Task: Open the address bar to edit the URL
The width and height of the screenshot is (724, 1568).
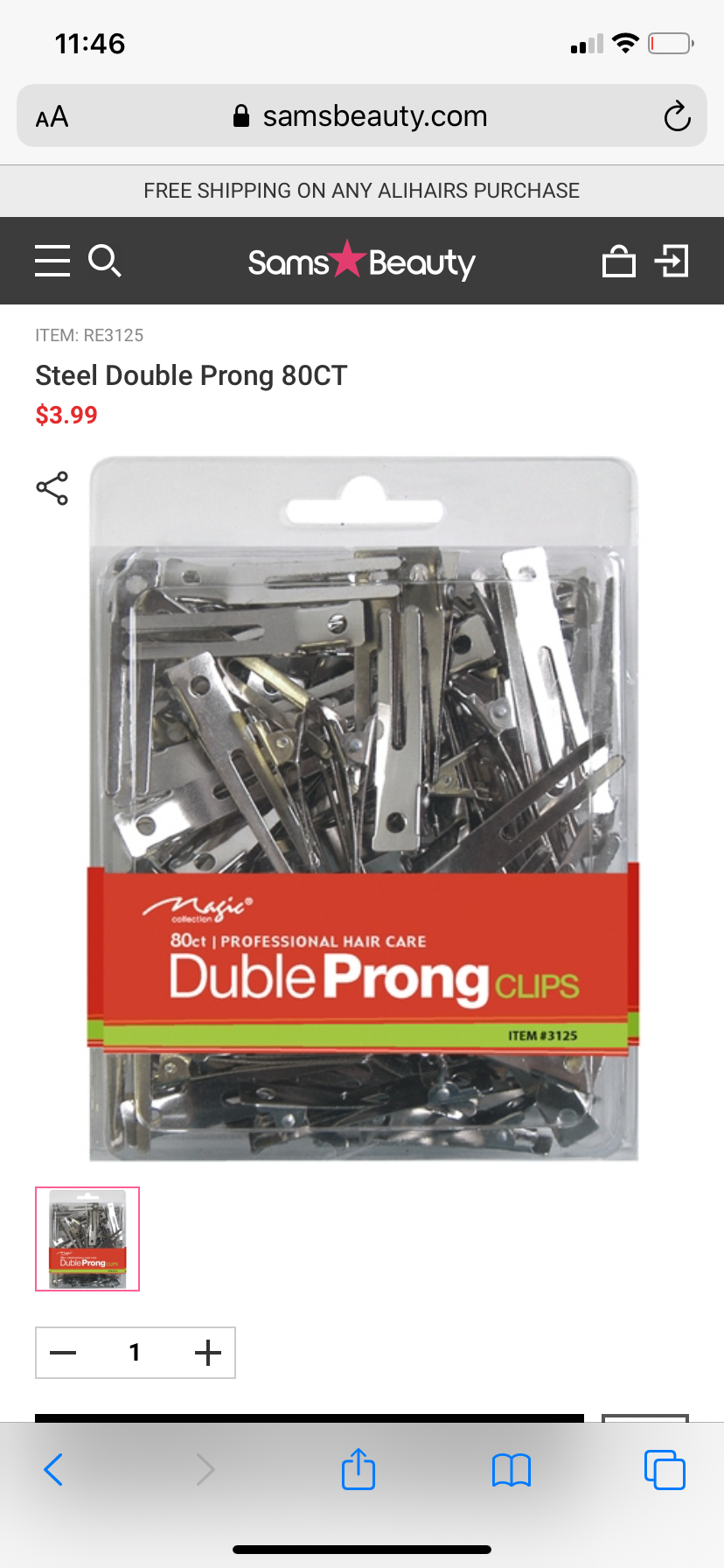Action: 361,115
